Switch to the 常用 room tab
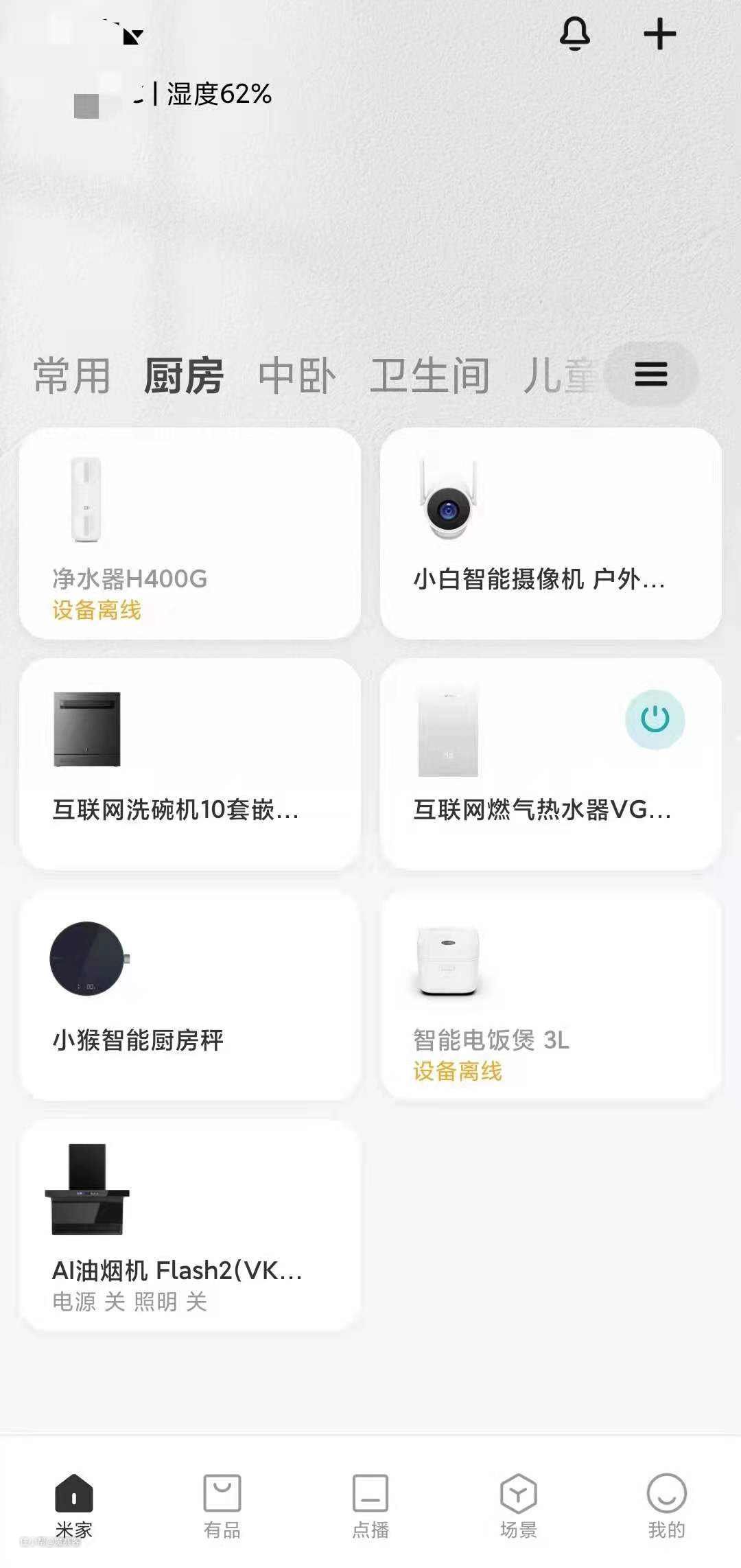 click(72, 376)
